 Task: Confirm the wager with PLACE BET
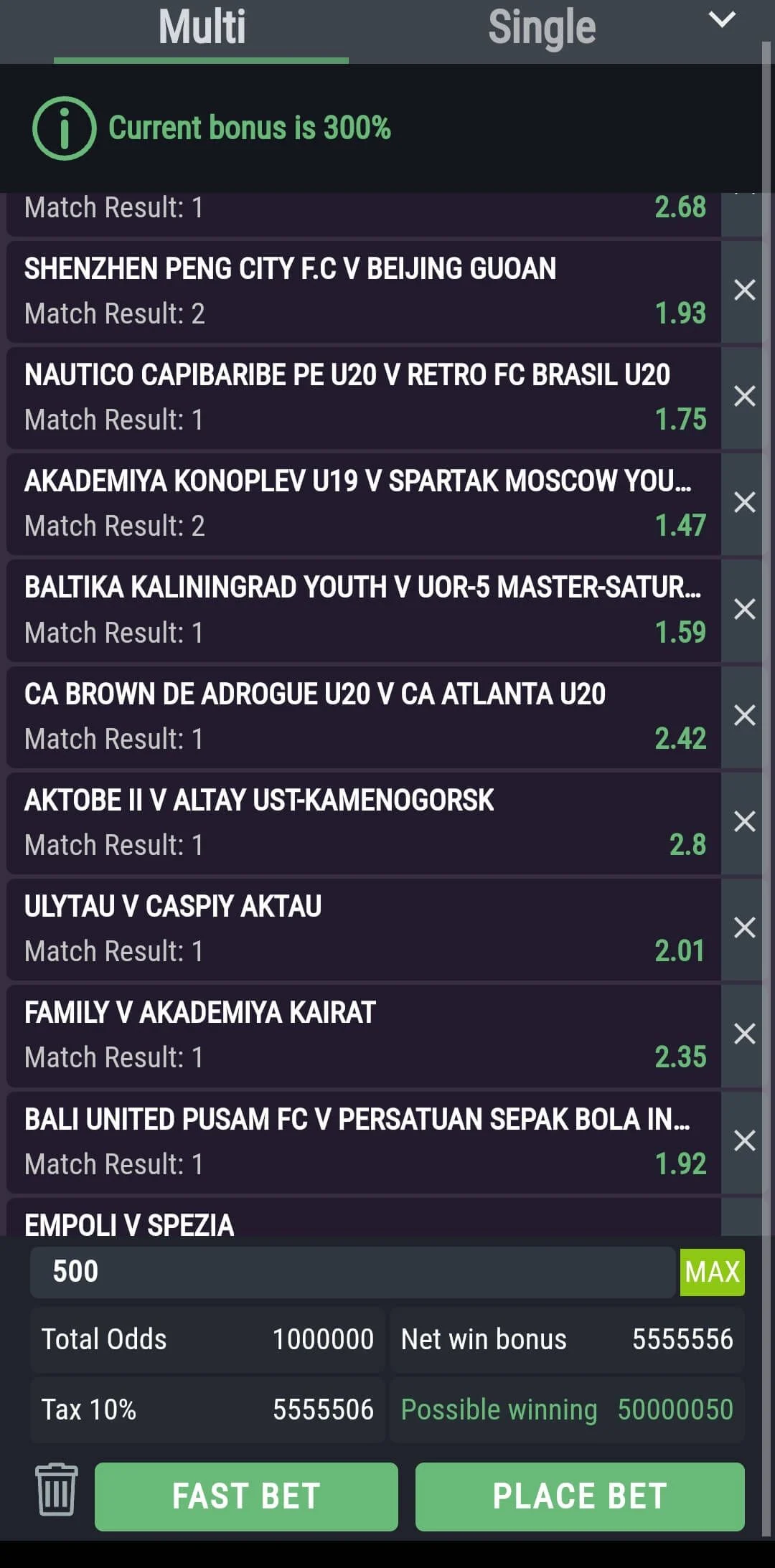tap(580, 1497)
